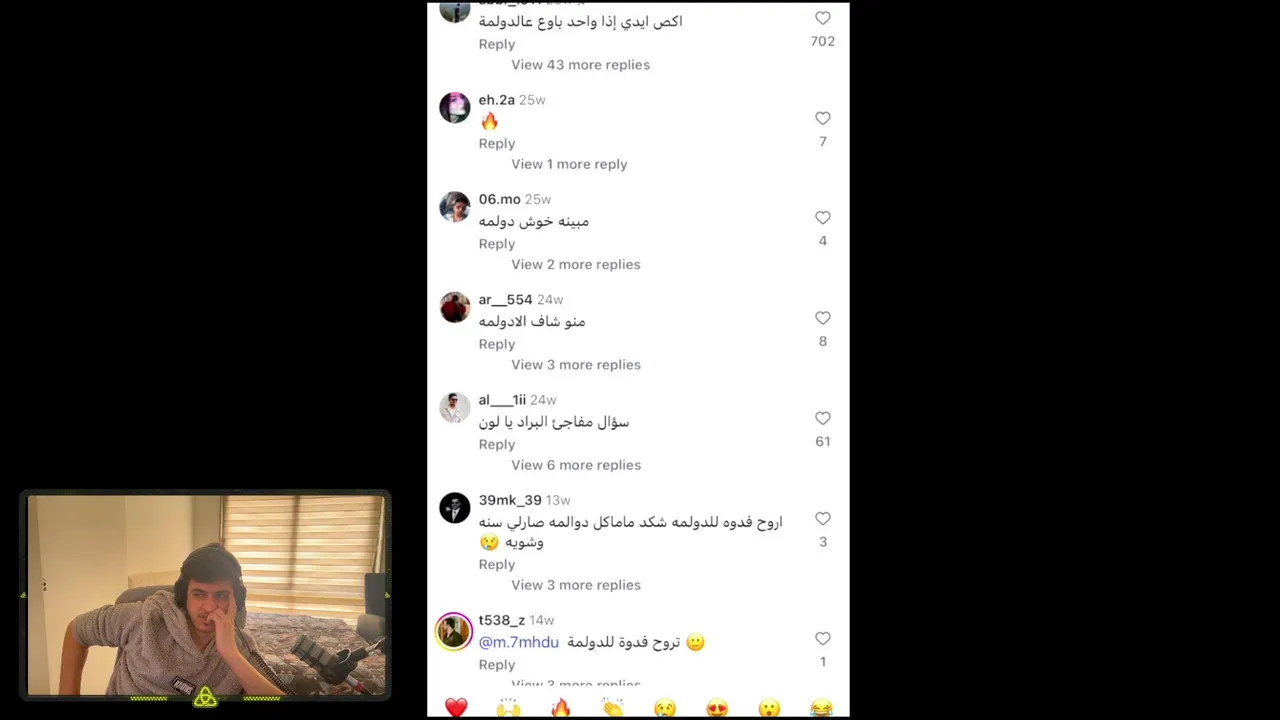
Task: Reply to eh.2a's fire emoji comment
Action: point(496,143)
